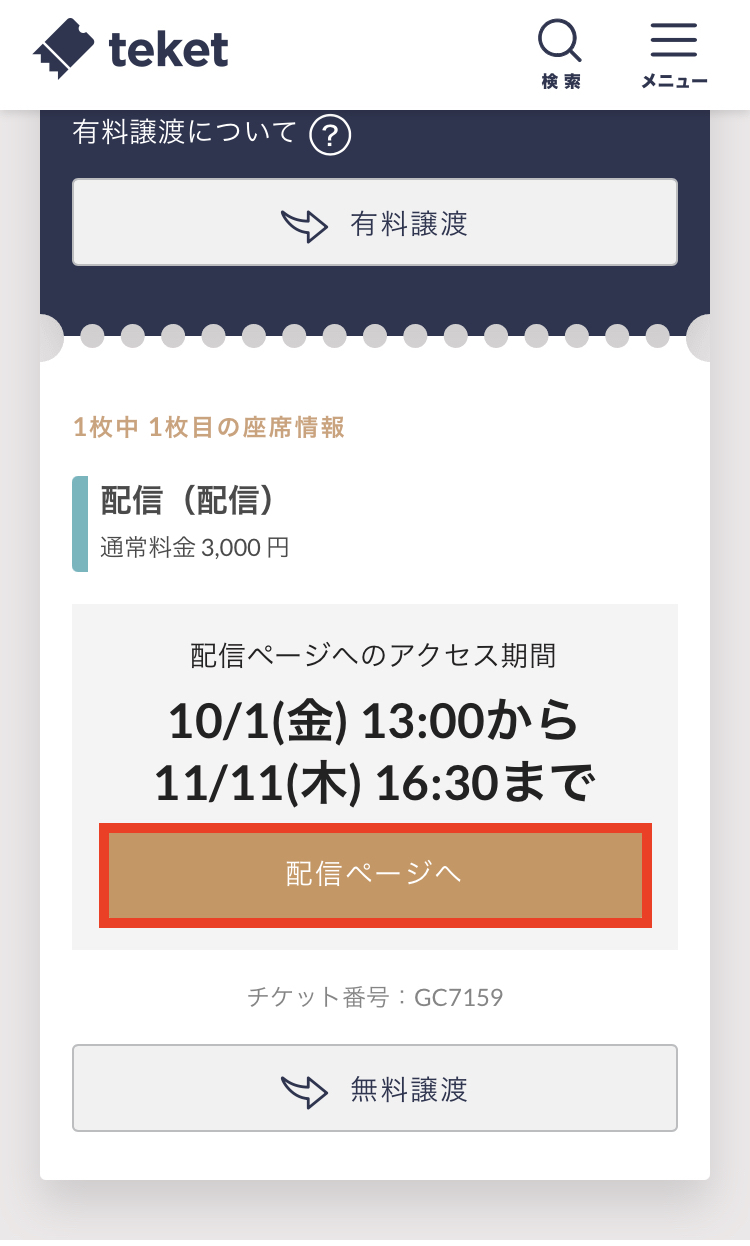Open the help icon beside 有料譲渡について
This screenshot has height=1246, width=750.
[x=330, y=134]
